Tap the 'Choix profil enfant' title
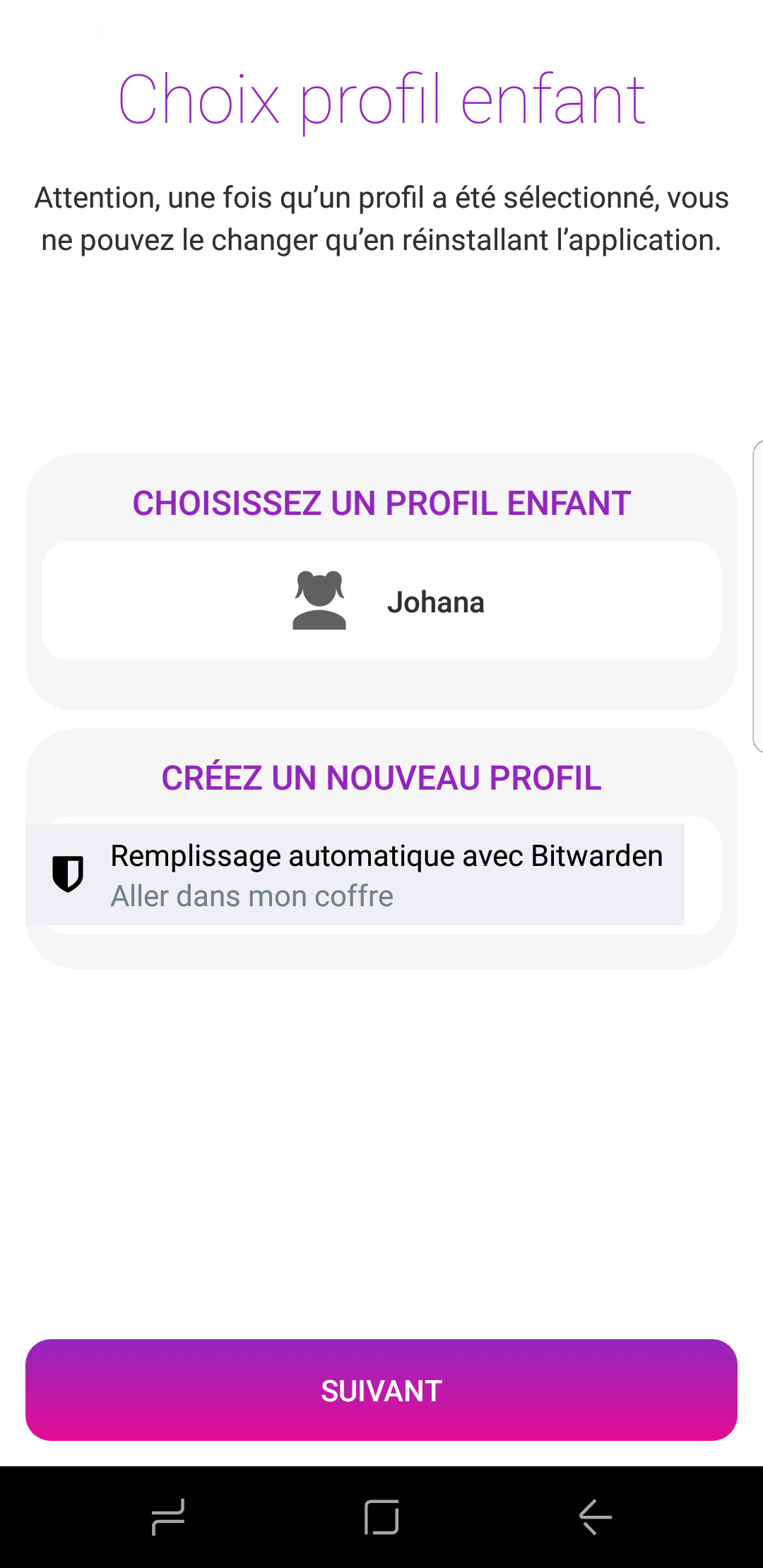Screen dimensions: 763x1568 (x=381, y=99)
